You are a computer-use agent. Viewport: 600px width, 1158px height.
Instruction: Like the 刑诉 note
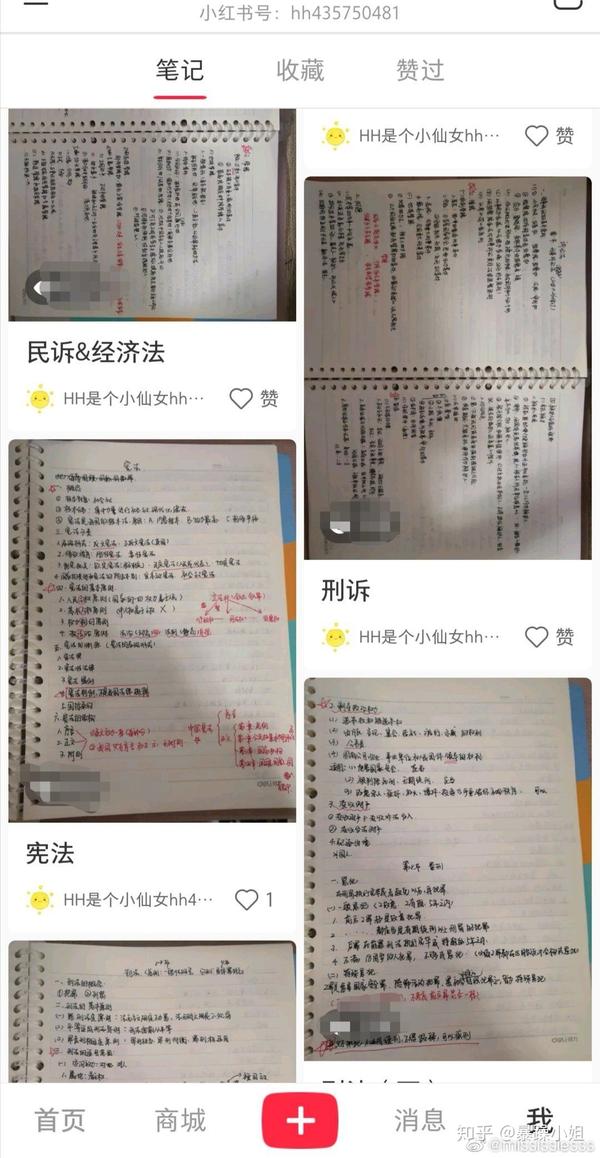549,637
